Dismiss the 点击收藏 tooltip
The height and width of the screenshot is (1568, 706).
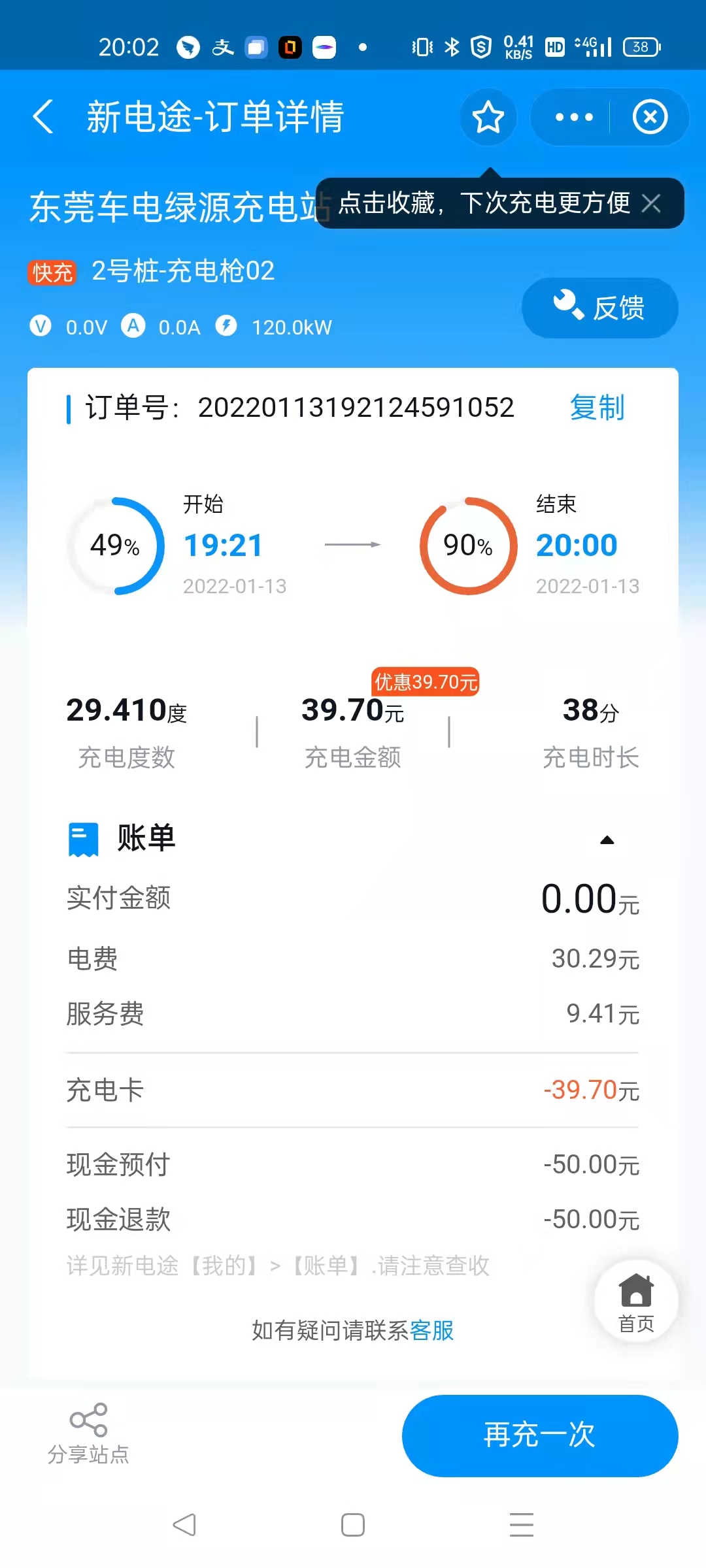point(651,203)
